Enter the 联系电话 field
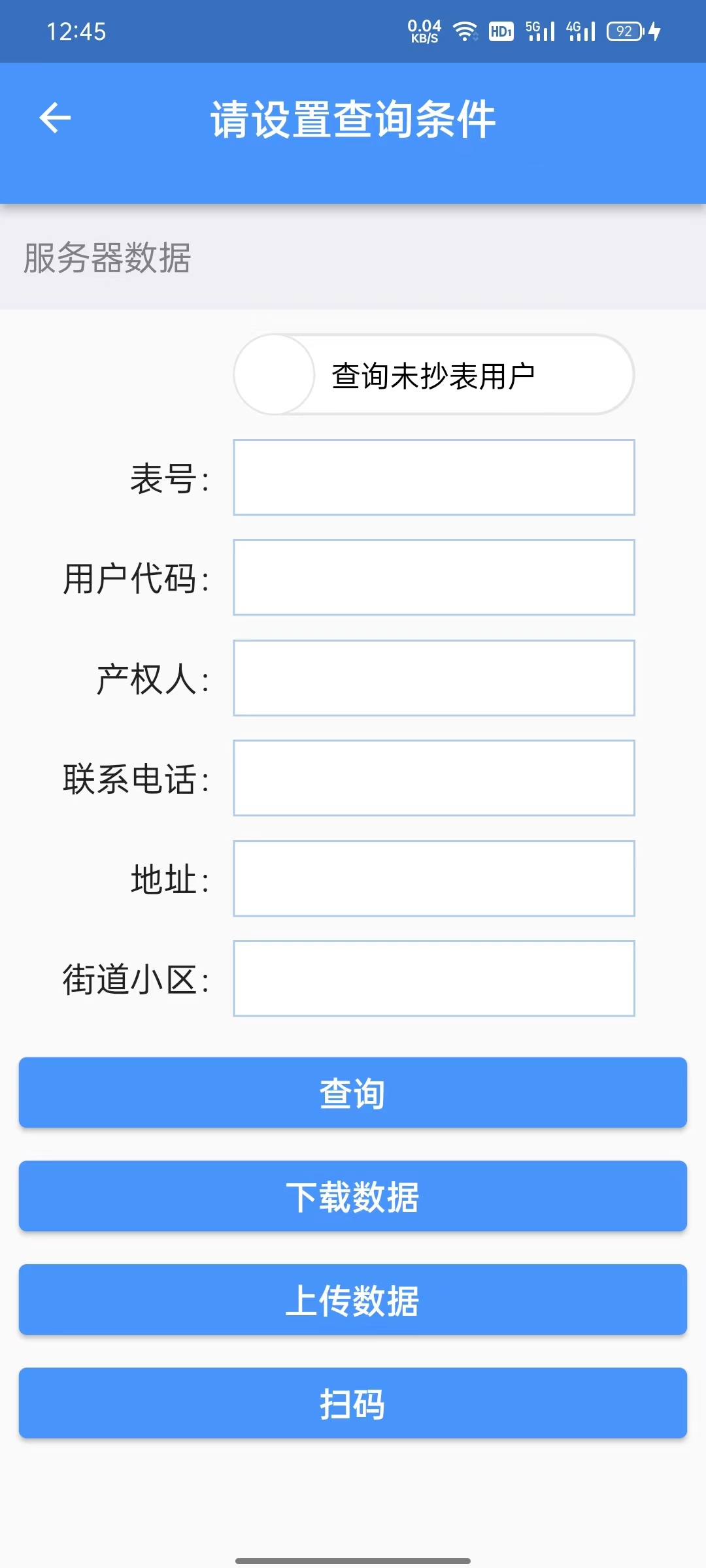 [x=434, y=778]
